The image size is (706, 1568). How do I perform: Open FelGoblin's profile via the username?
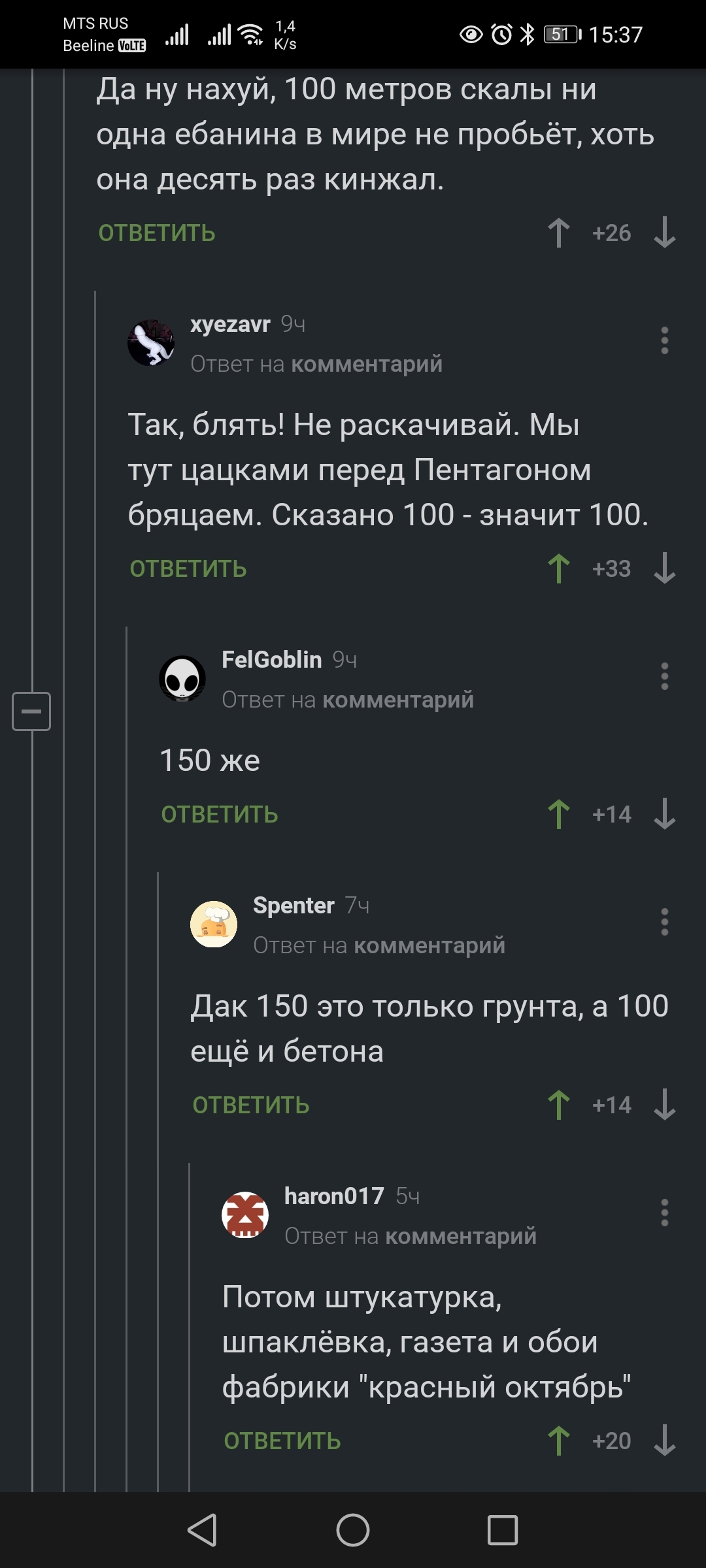click(272, 659)
